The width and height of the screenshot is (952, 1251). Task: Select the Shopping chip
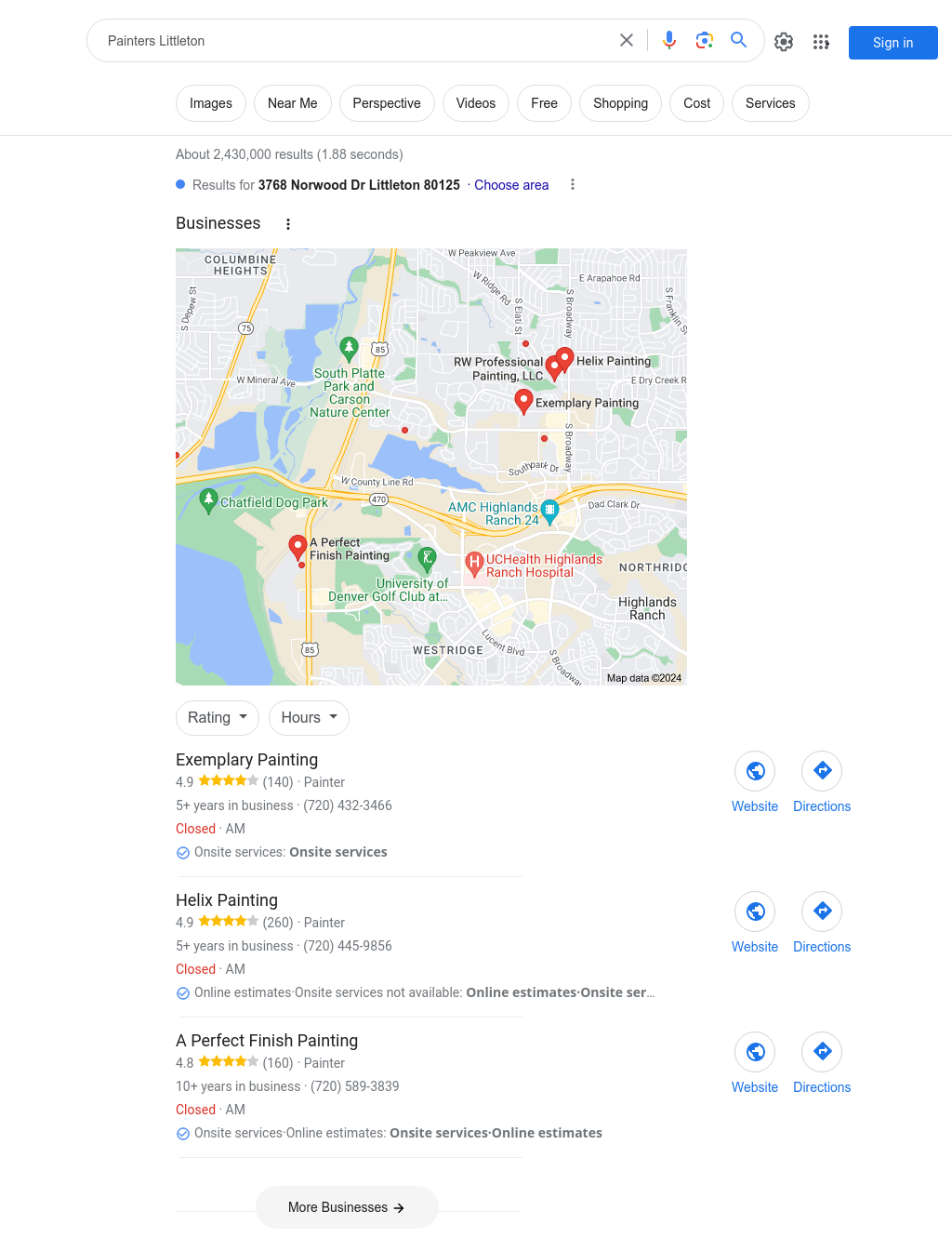pyautogui.click(x=620, y=103)
